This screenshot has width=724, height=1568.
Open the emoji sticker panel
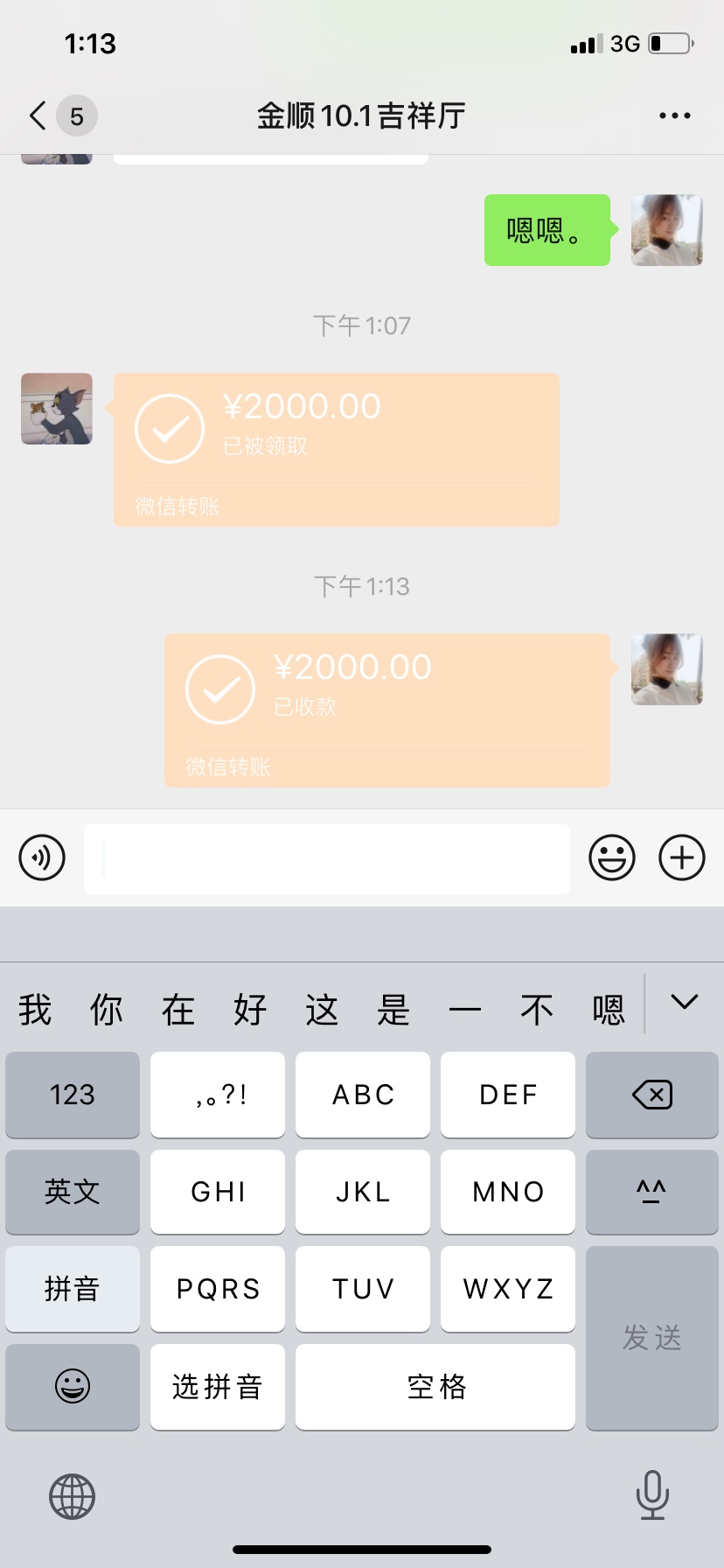point(611,857)
